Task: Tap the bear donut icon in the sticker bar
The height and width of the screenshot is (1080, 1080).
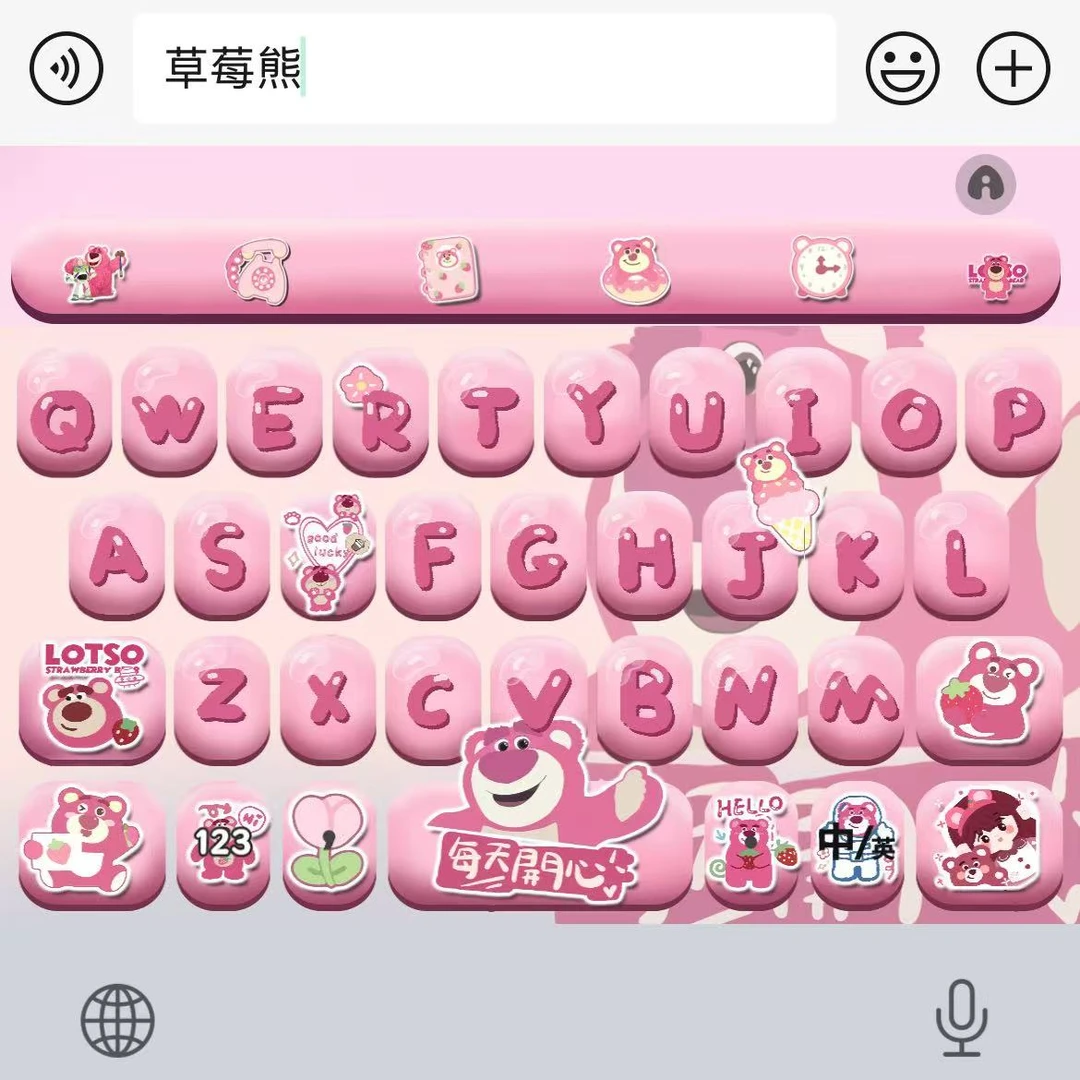Action: (x=634, y=269)
